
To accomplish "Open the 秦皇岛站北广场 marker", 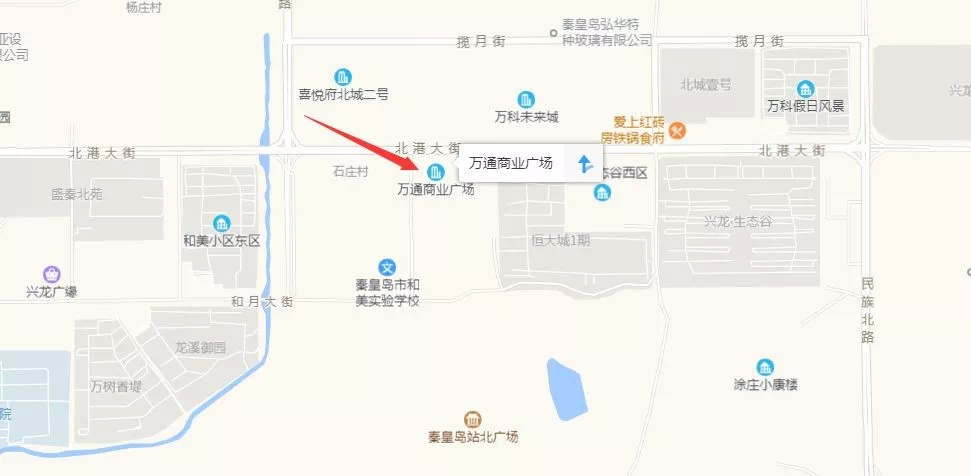I will [x=472, y=419].
